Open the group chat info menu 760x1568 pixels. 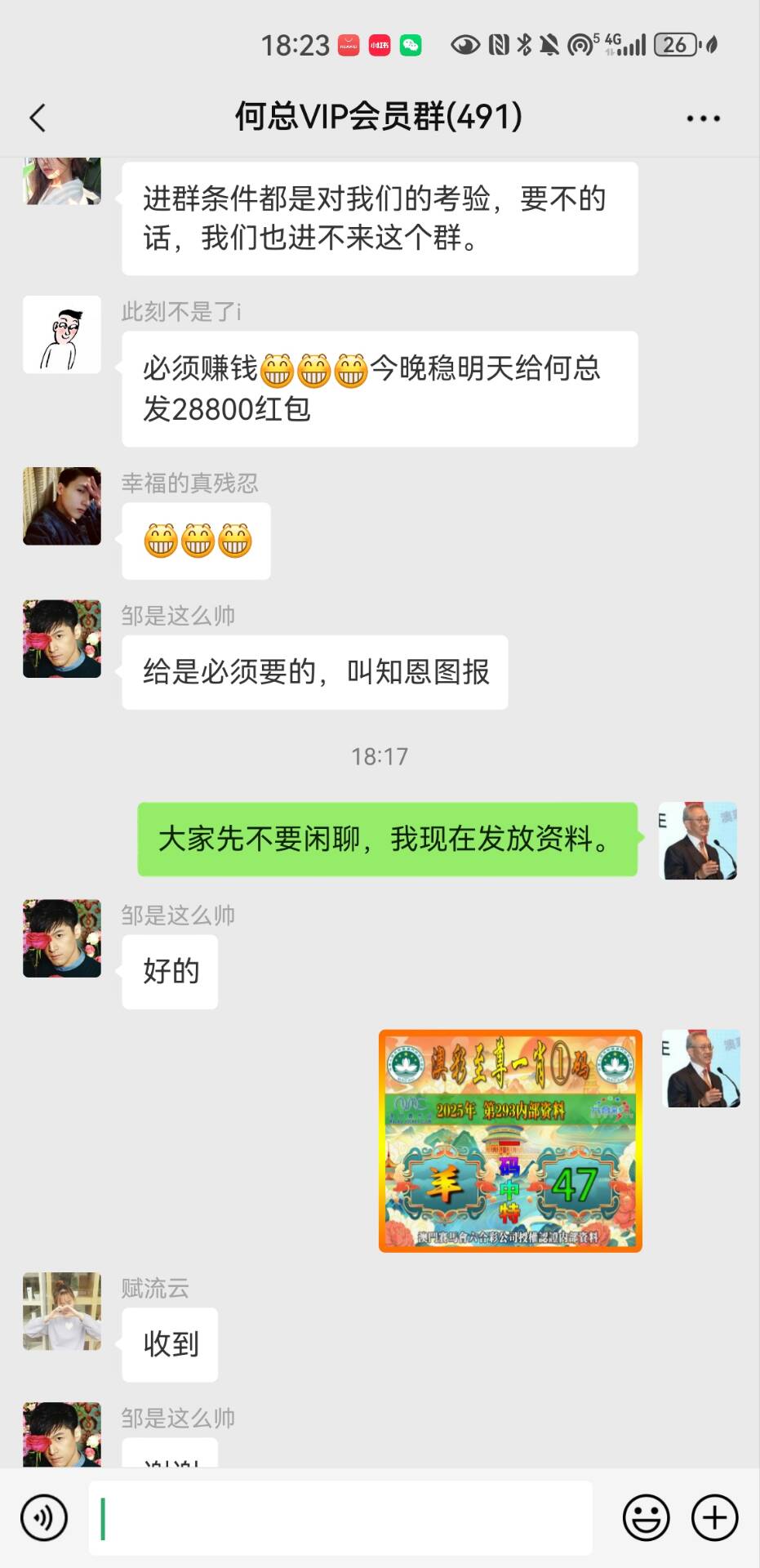coord(703,118)
